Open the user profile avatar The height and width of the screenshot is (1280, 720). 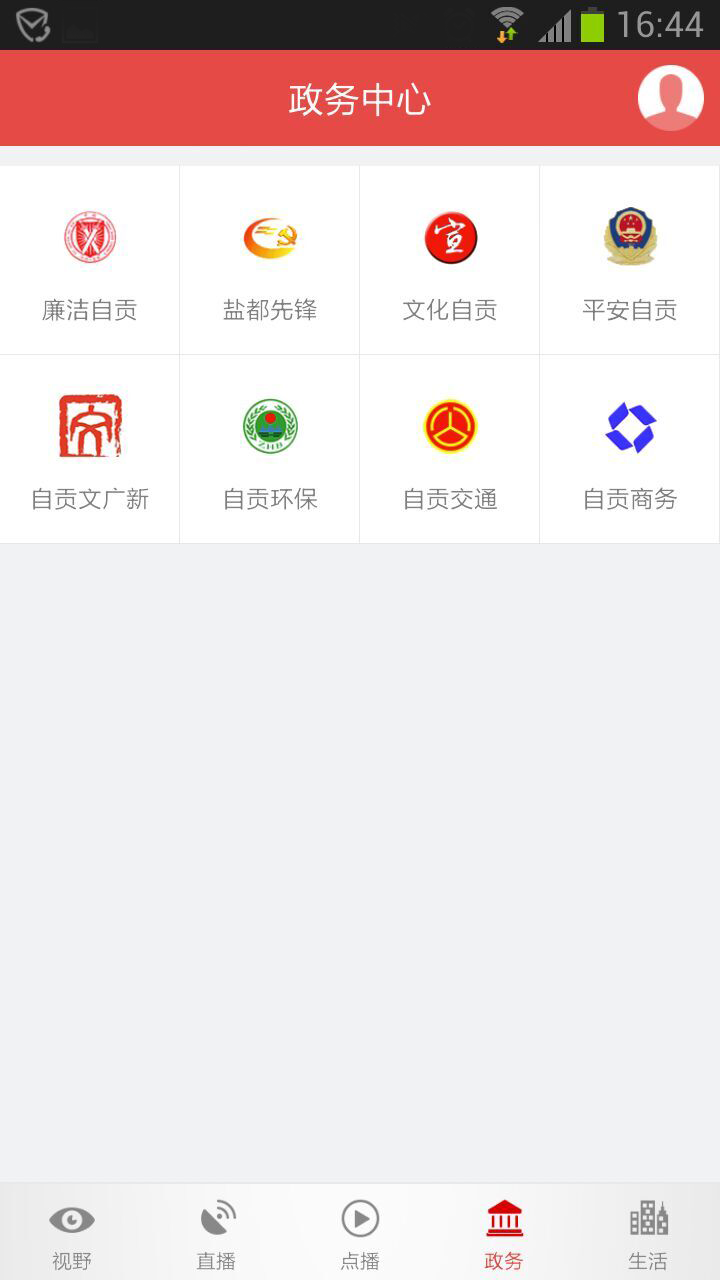[x=670, y=98]
